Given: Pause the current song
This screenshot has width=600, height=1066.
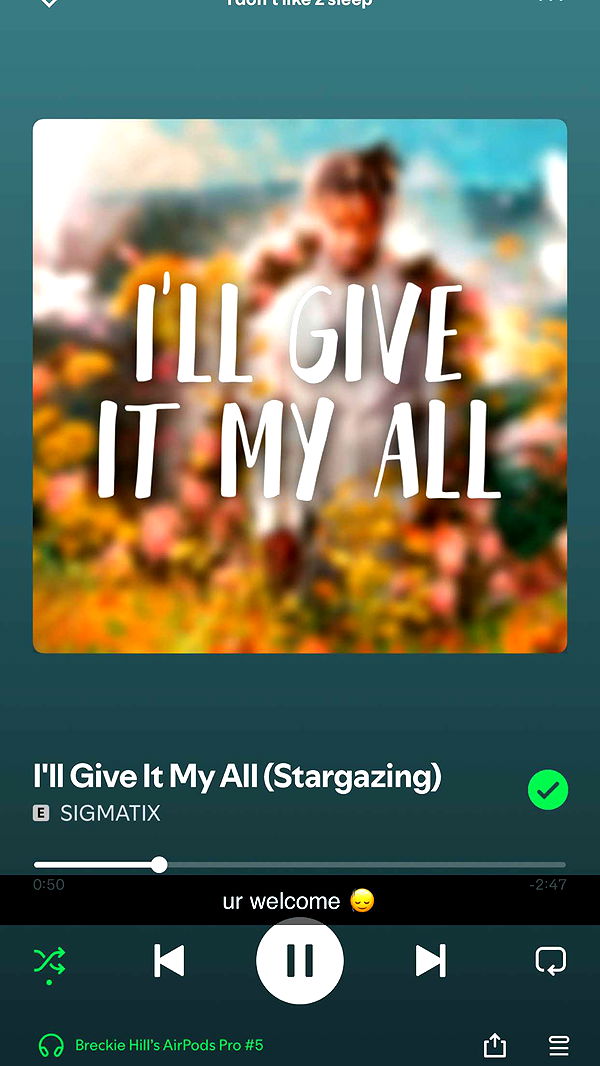Looking at the screenshot, I should [300, 960].
